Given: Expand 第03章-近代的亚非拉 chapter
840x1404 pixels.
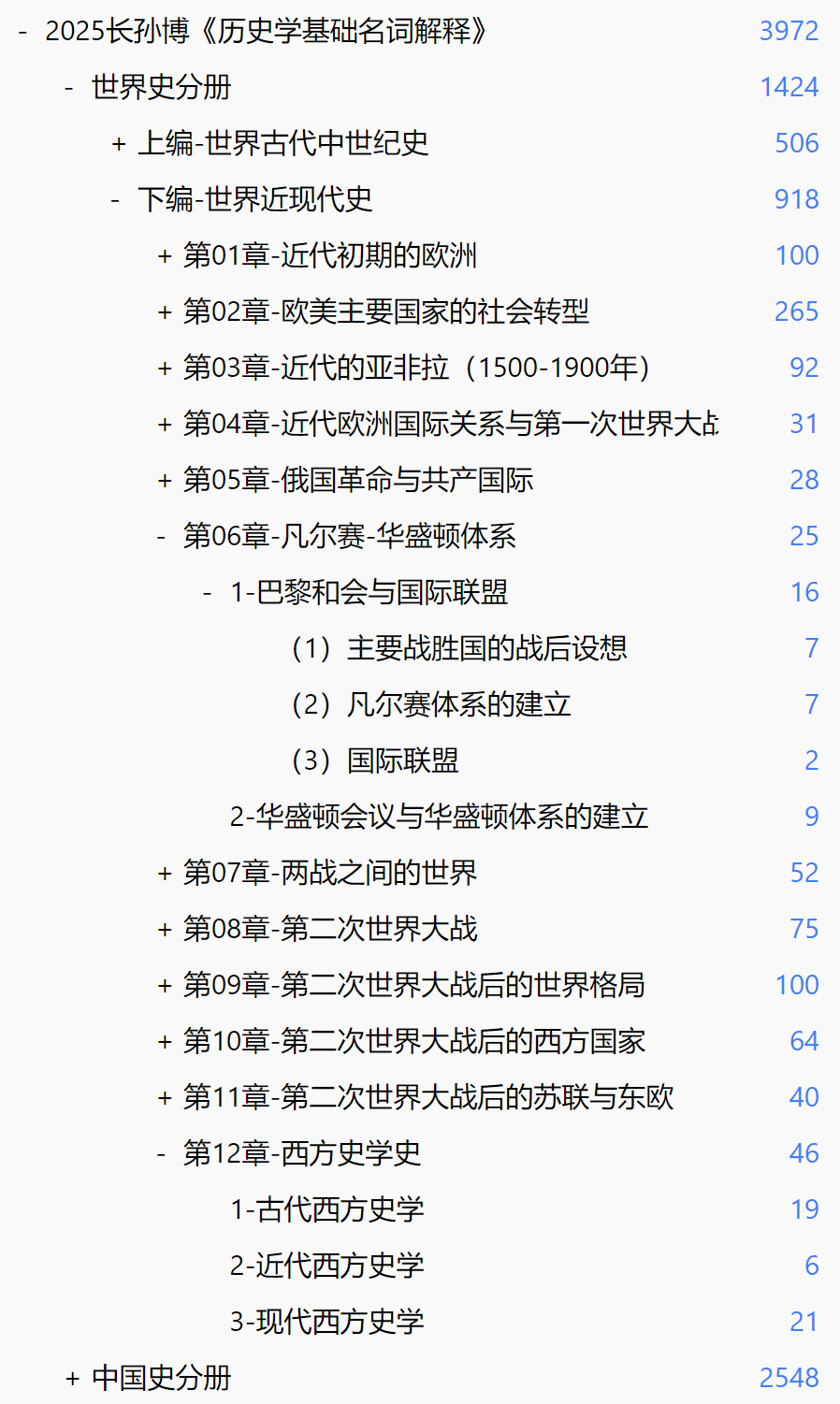Looking at the screenshot, I should [x=165, y=369].
